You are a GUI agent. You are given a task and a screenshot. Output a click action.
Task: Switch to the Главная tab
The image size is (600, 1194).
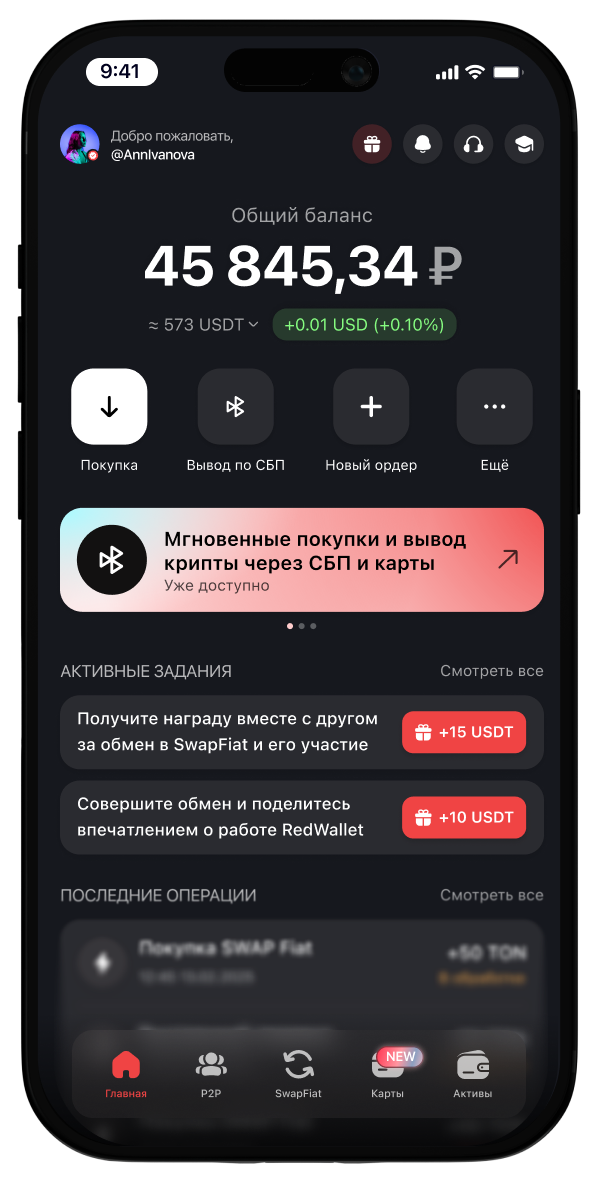(x=126, y=1073)
